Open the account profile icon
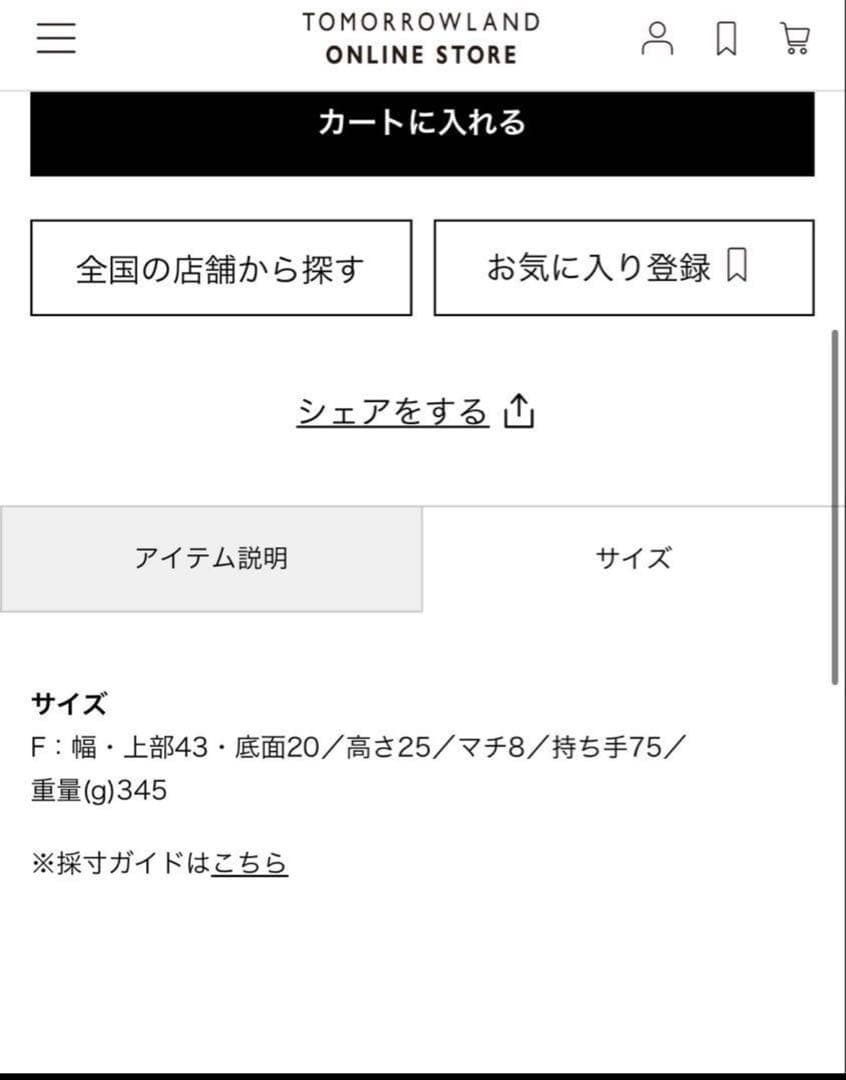The width and height of the screenshot is (846, 1080). click(657, 40)
